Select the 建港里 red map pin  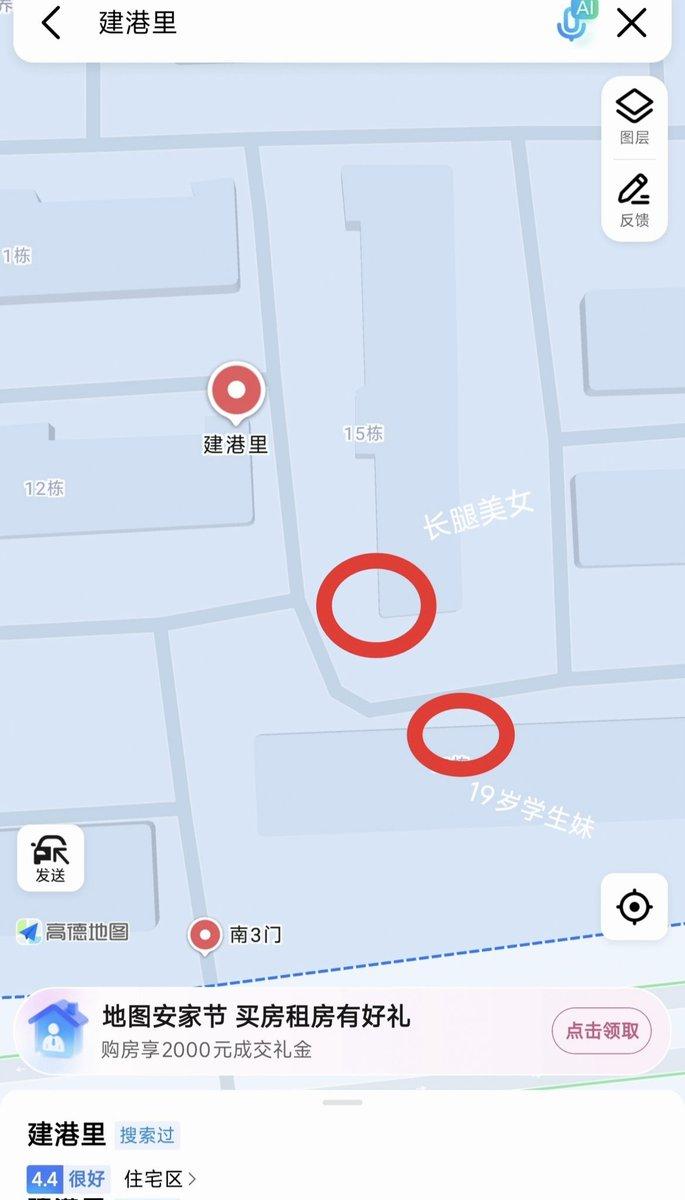click(236, 390)
